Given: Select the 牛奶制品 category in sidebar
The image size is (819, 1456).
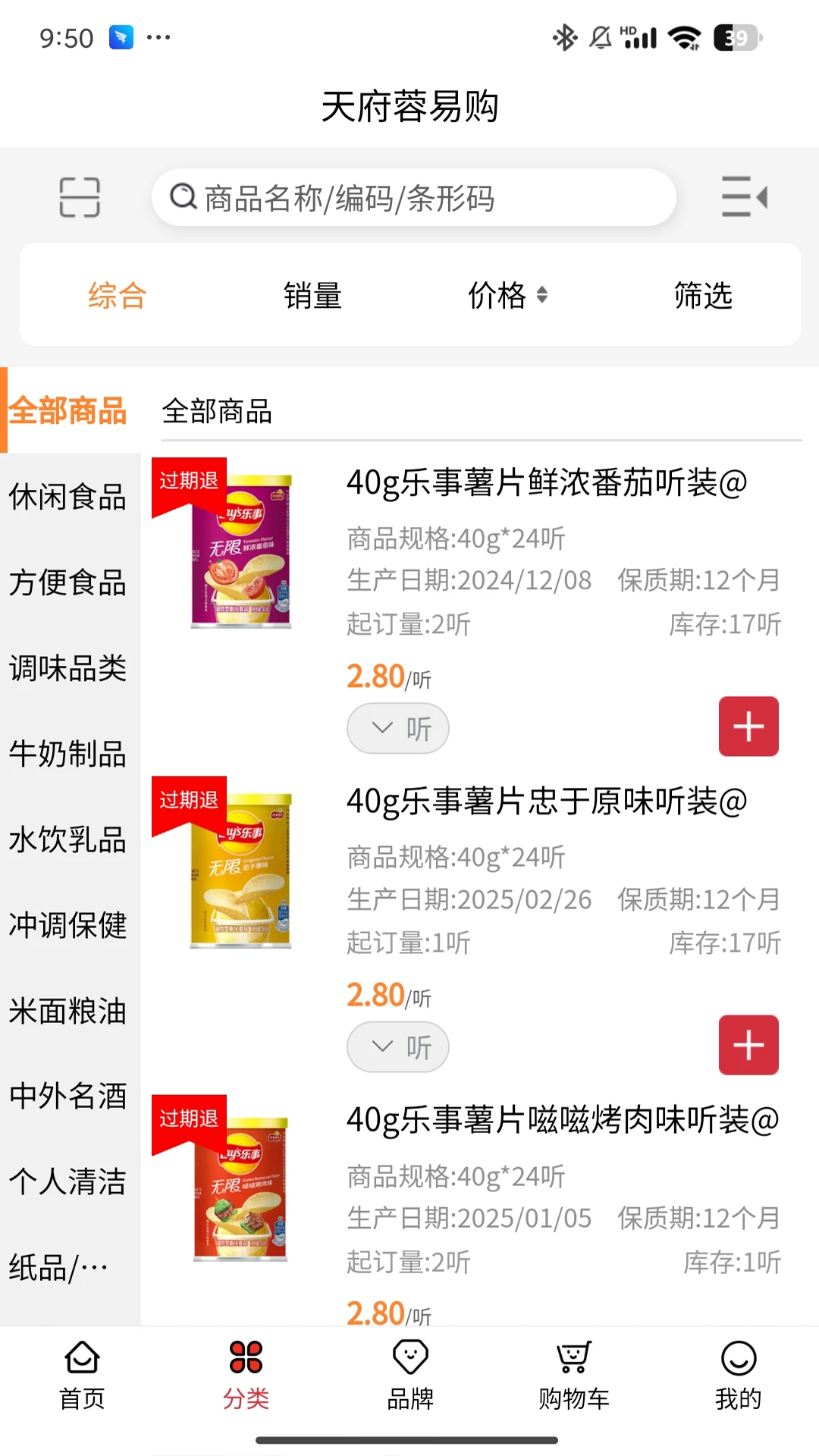Looking at the screenshot, I should click(x=67, y=755).
